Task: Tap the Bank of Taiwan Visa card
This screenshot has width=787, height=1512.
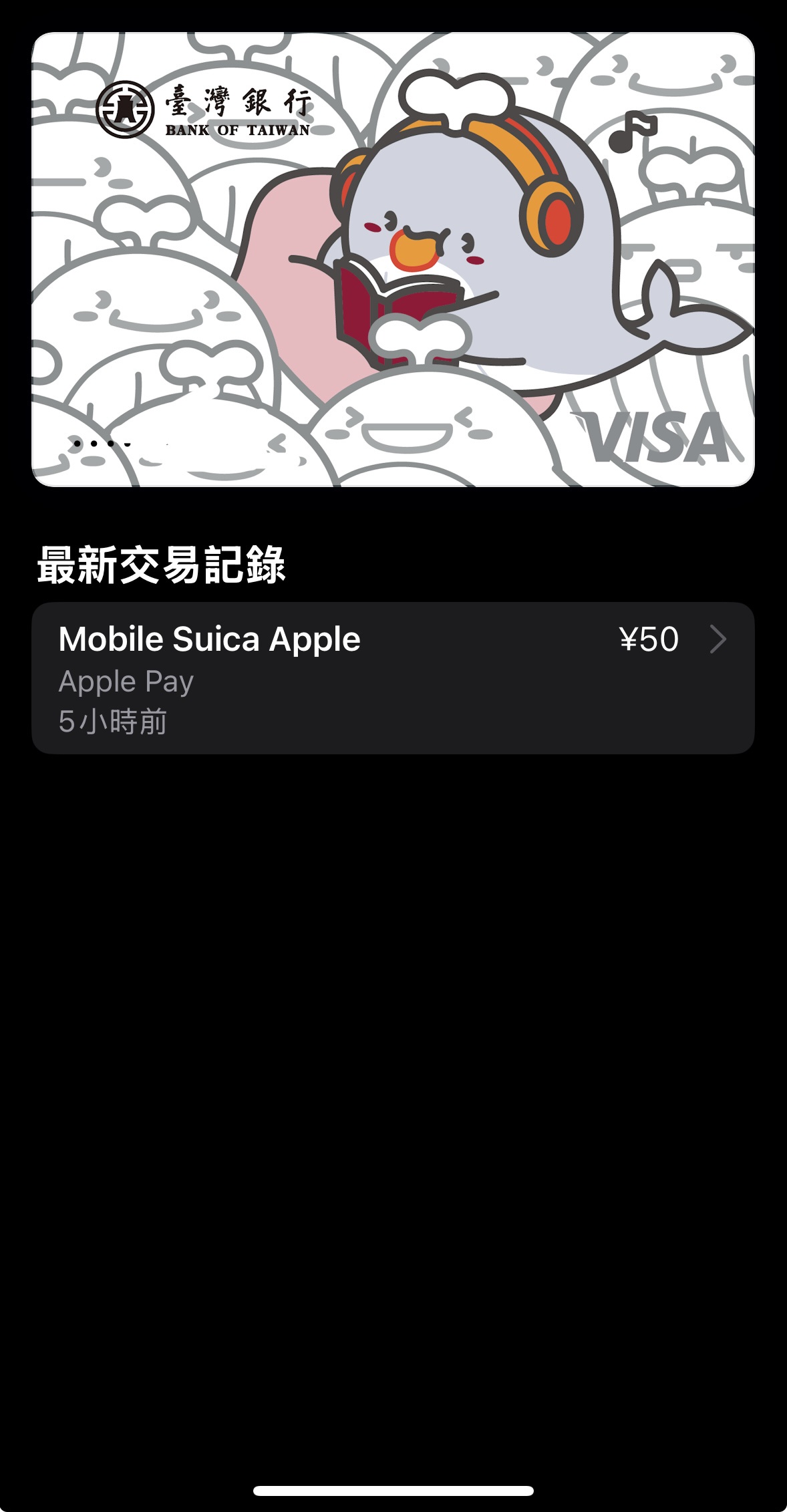Action: 393,259
